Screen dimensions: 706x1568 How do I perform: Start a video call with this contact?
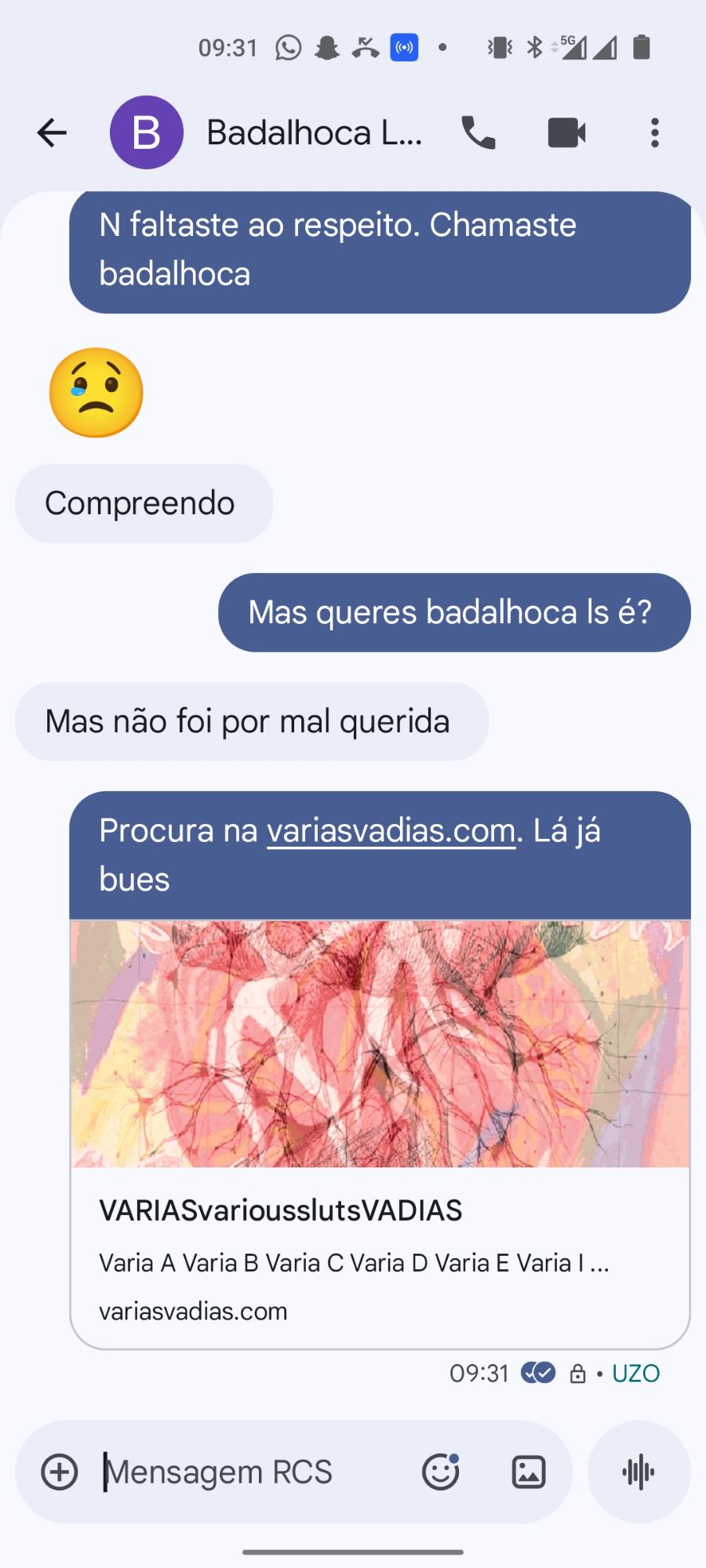tap(566, 132)
